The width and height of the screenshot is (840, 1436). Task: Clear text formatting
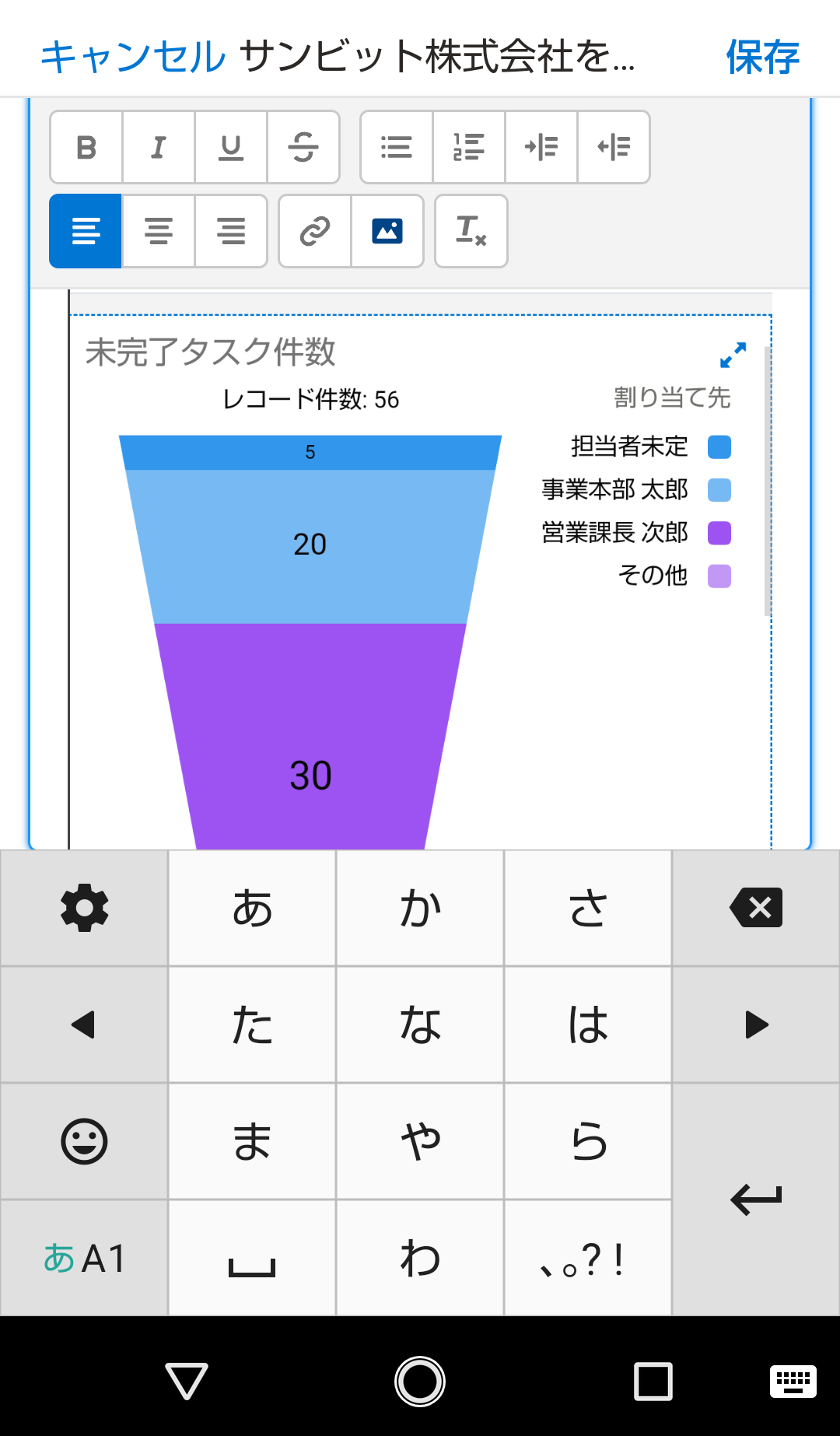coord(471,231)
